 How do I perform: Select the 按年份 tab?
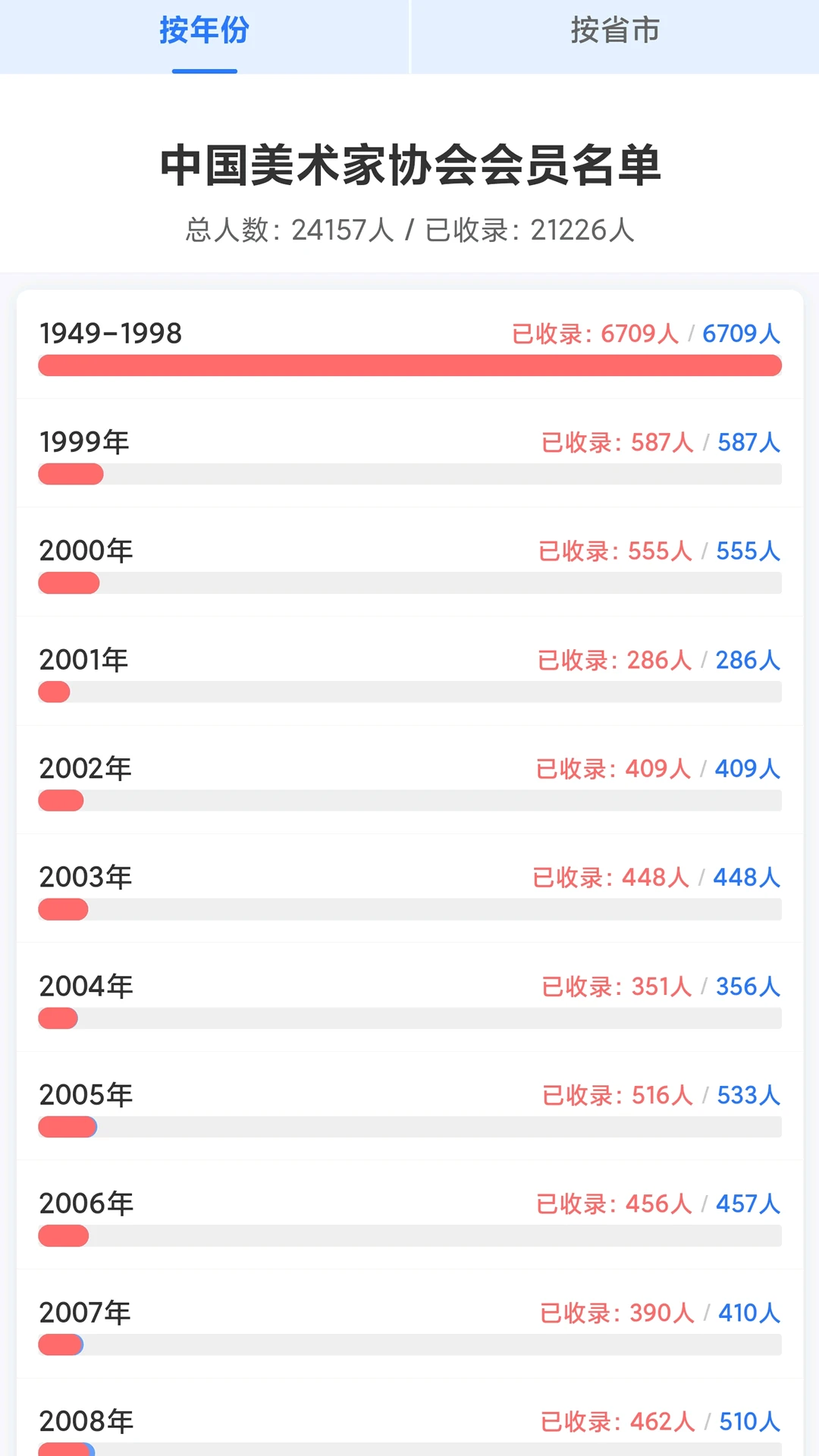coord(204,36)
